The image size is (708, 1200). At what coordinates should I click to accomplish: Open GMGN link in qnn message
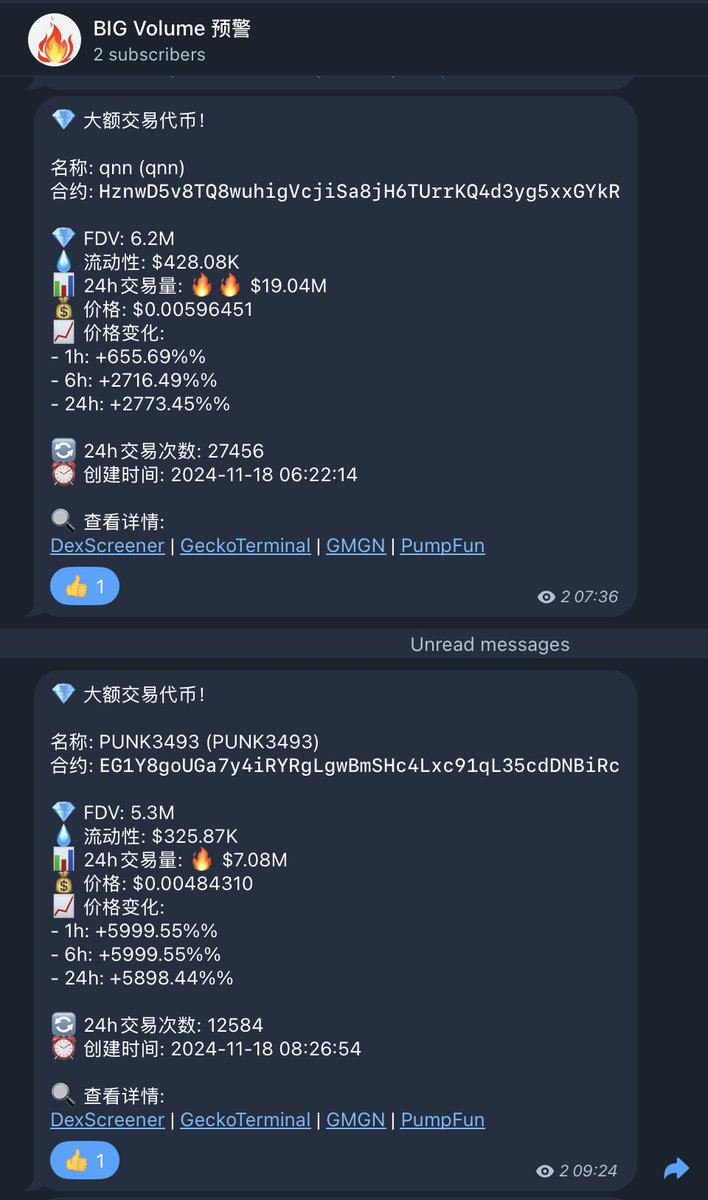coord(355,546)
